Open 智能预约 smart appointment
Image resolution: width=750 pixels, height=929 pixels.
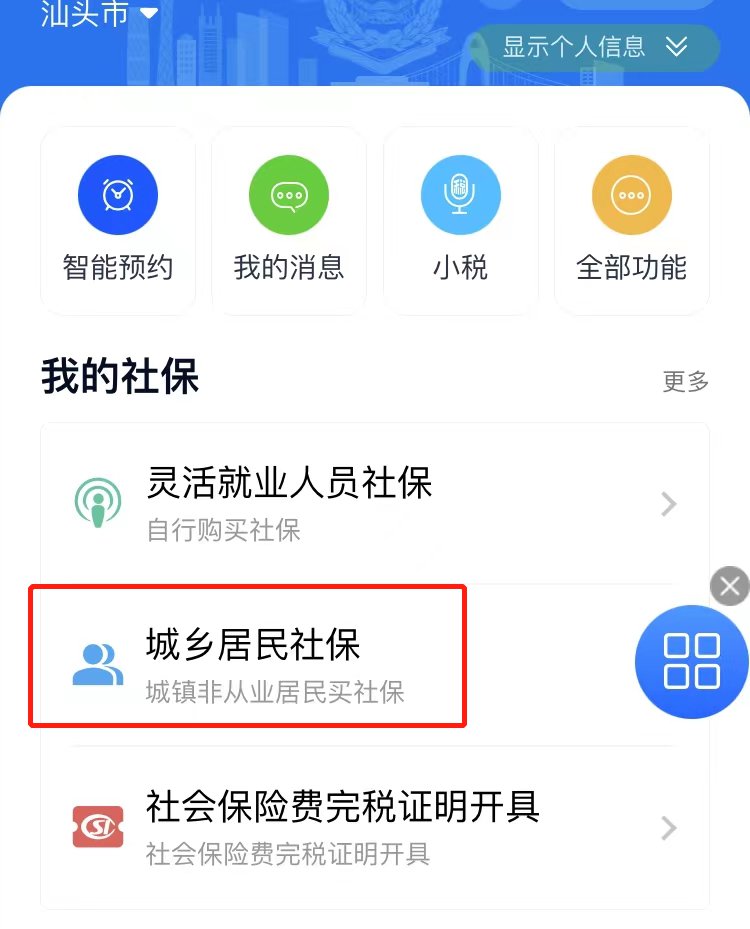coord(118,222)
